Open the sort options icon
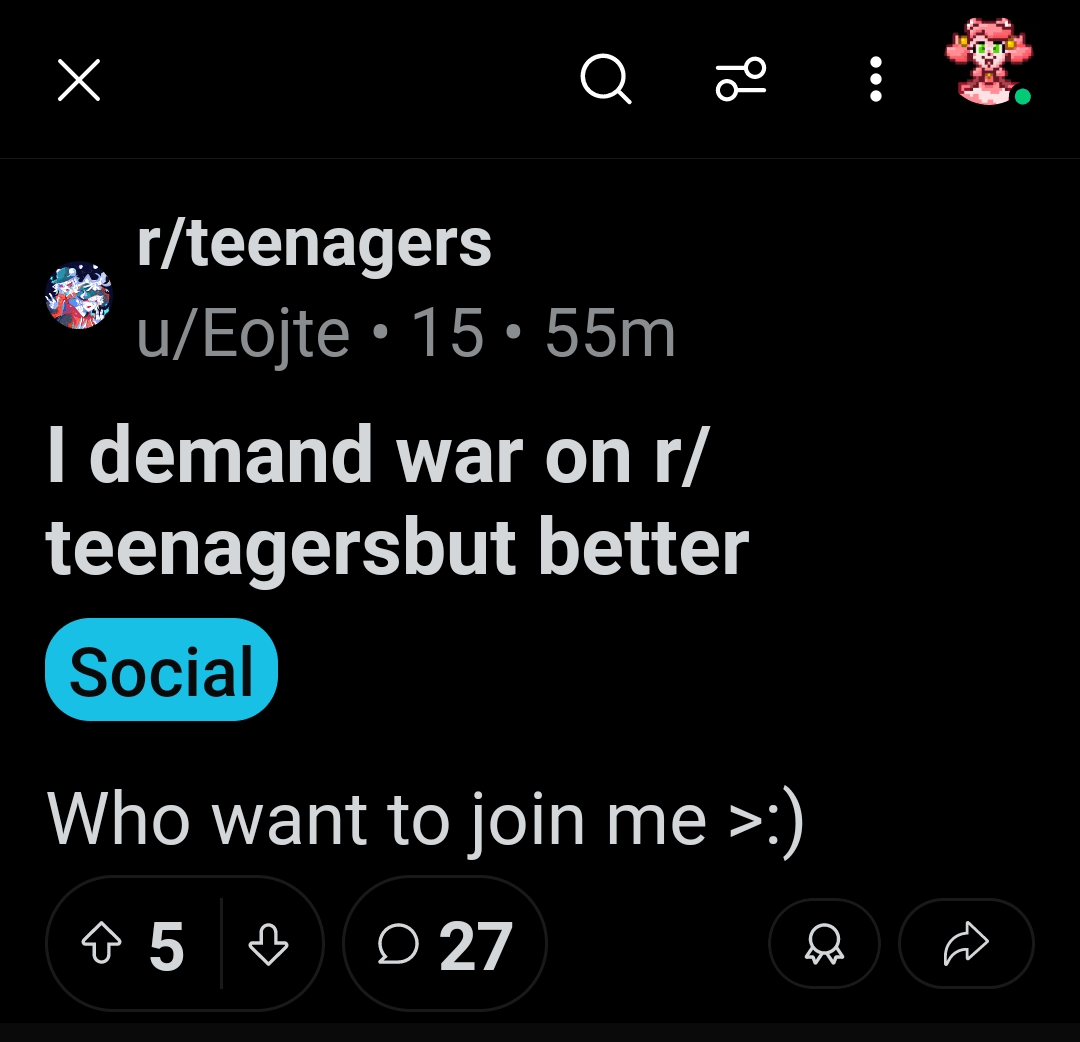This screenshot has height=1042, width=1080. tap(741, 80)
